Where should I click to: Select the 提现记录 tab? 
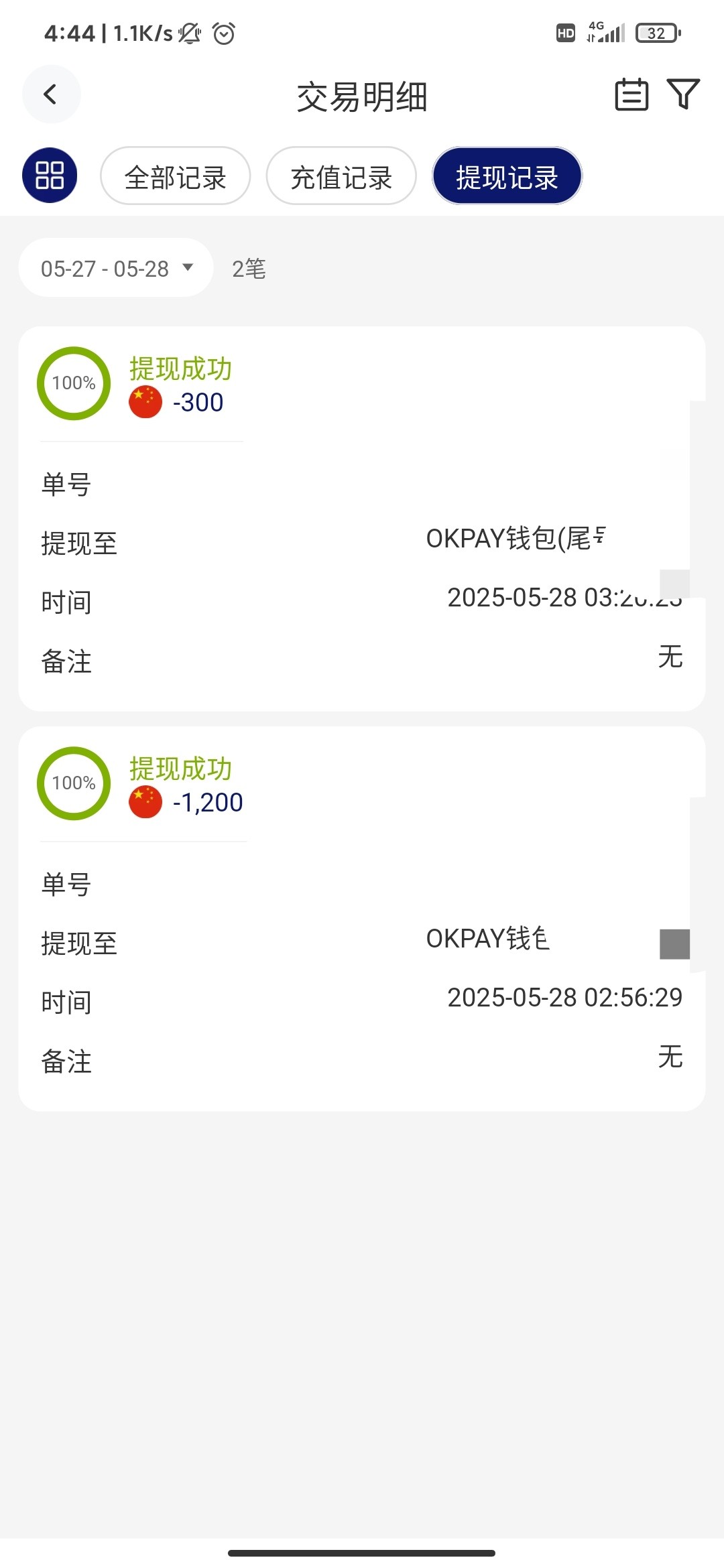(507, 176)
